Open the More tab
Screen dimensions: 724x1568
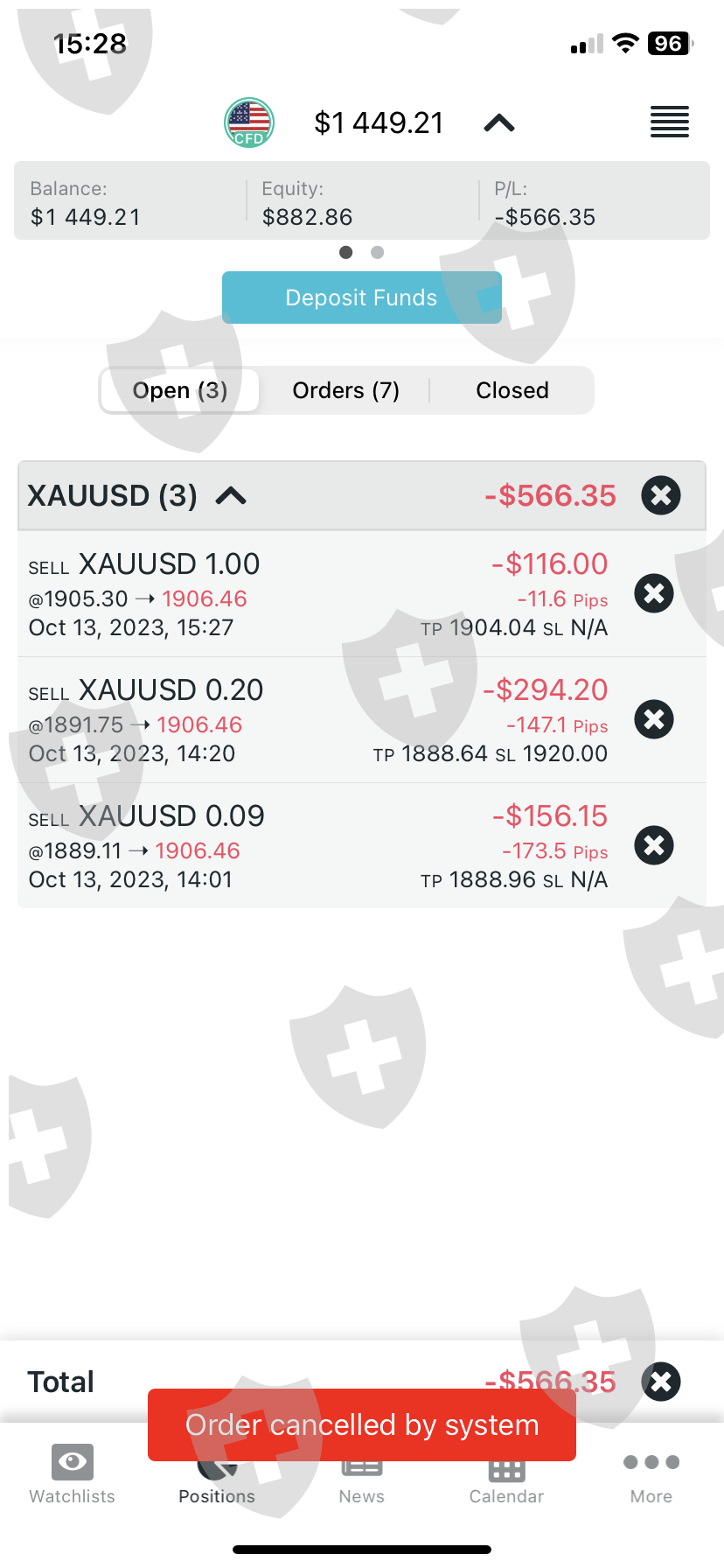[651, 1474]
